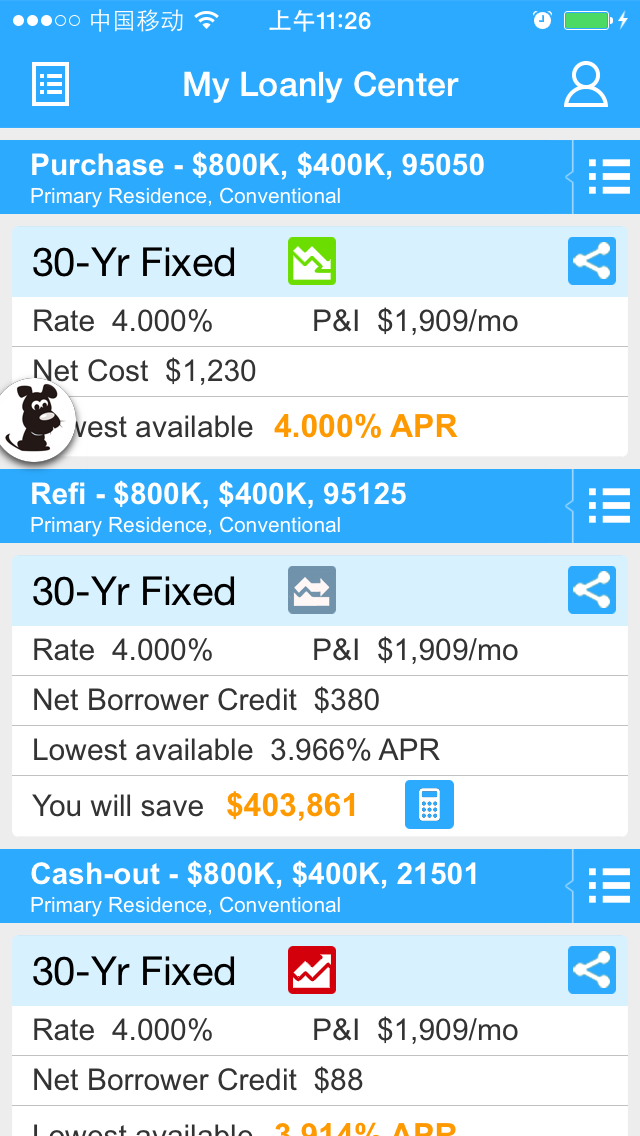
Task: Open the savings calculator beside $403,861
Action: (x=429, y=805)
